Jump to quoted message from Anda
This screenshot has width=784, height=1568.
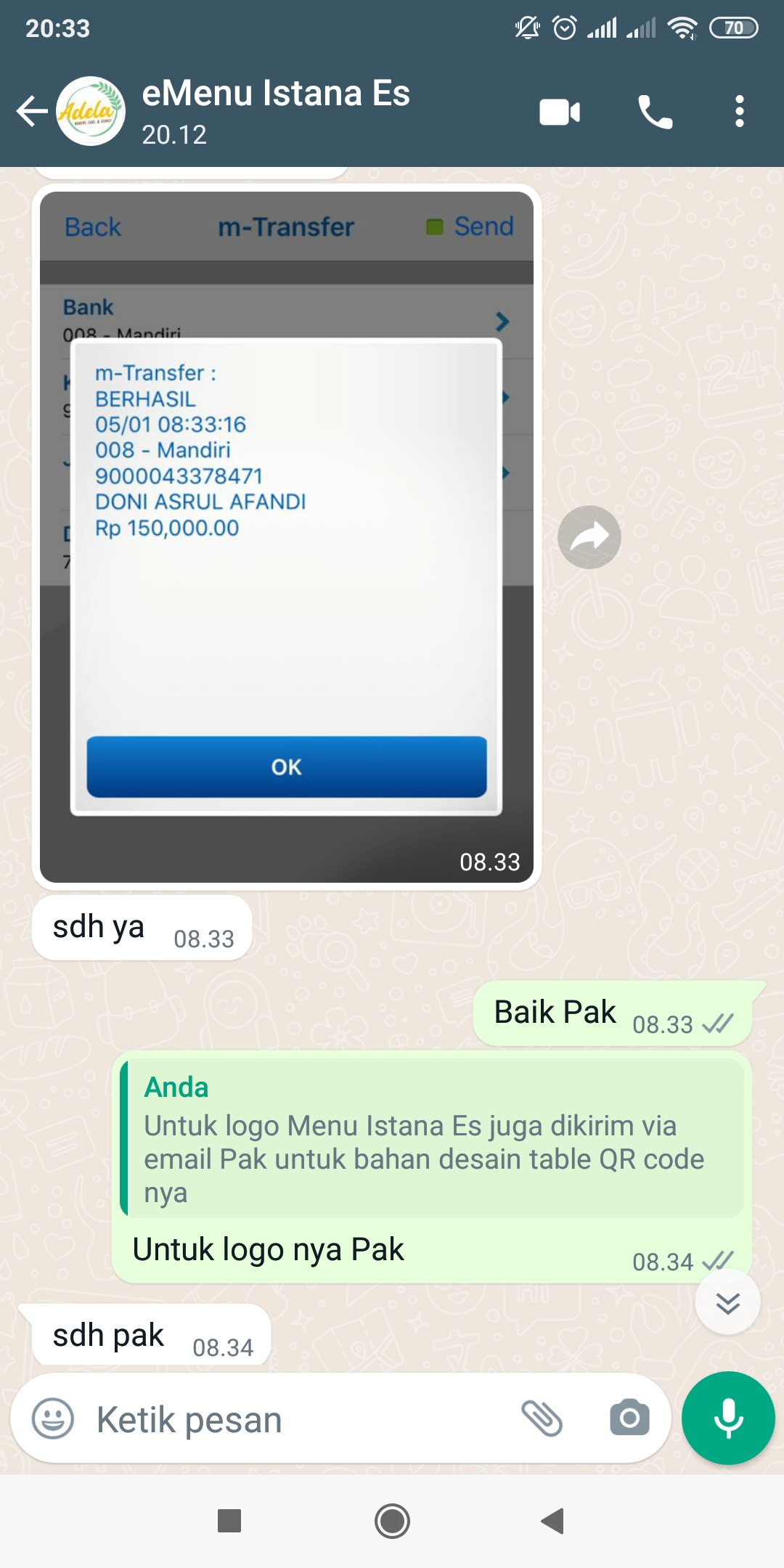tap(432, 1138)
